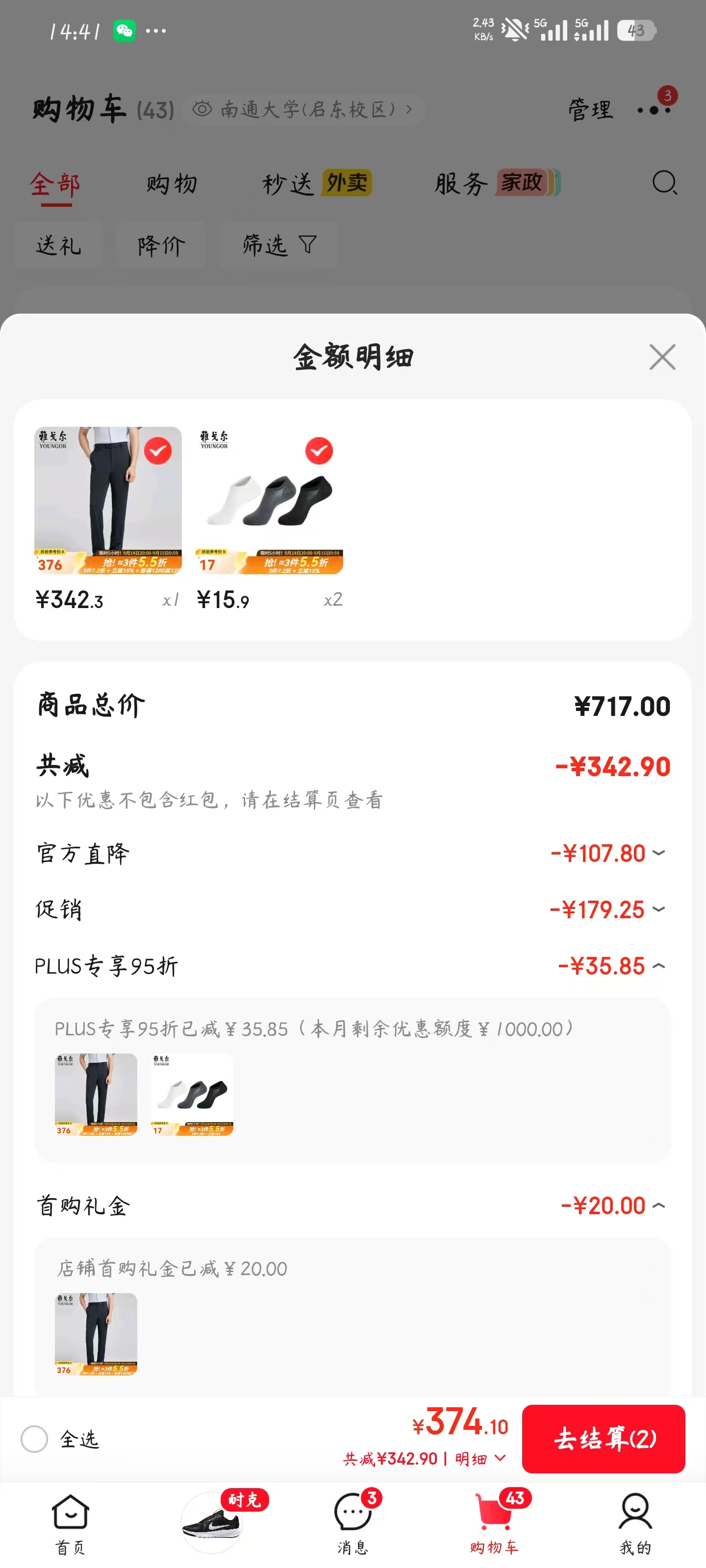Close the 金额明细 sheet

point(662,357)
